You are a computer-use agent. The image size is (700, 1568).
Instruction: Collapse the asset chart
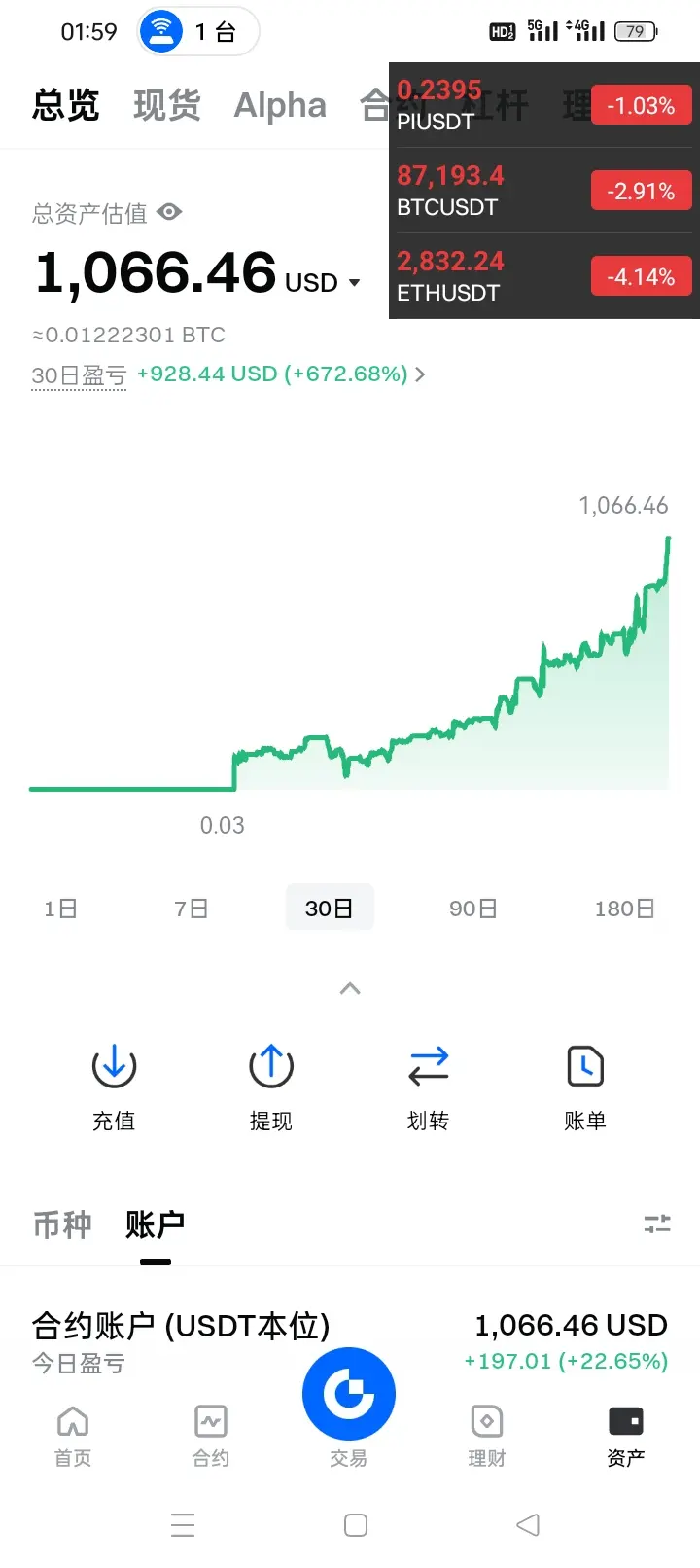click(x=350, y=989)
